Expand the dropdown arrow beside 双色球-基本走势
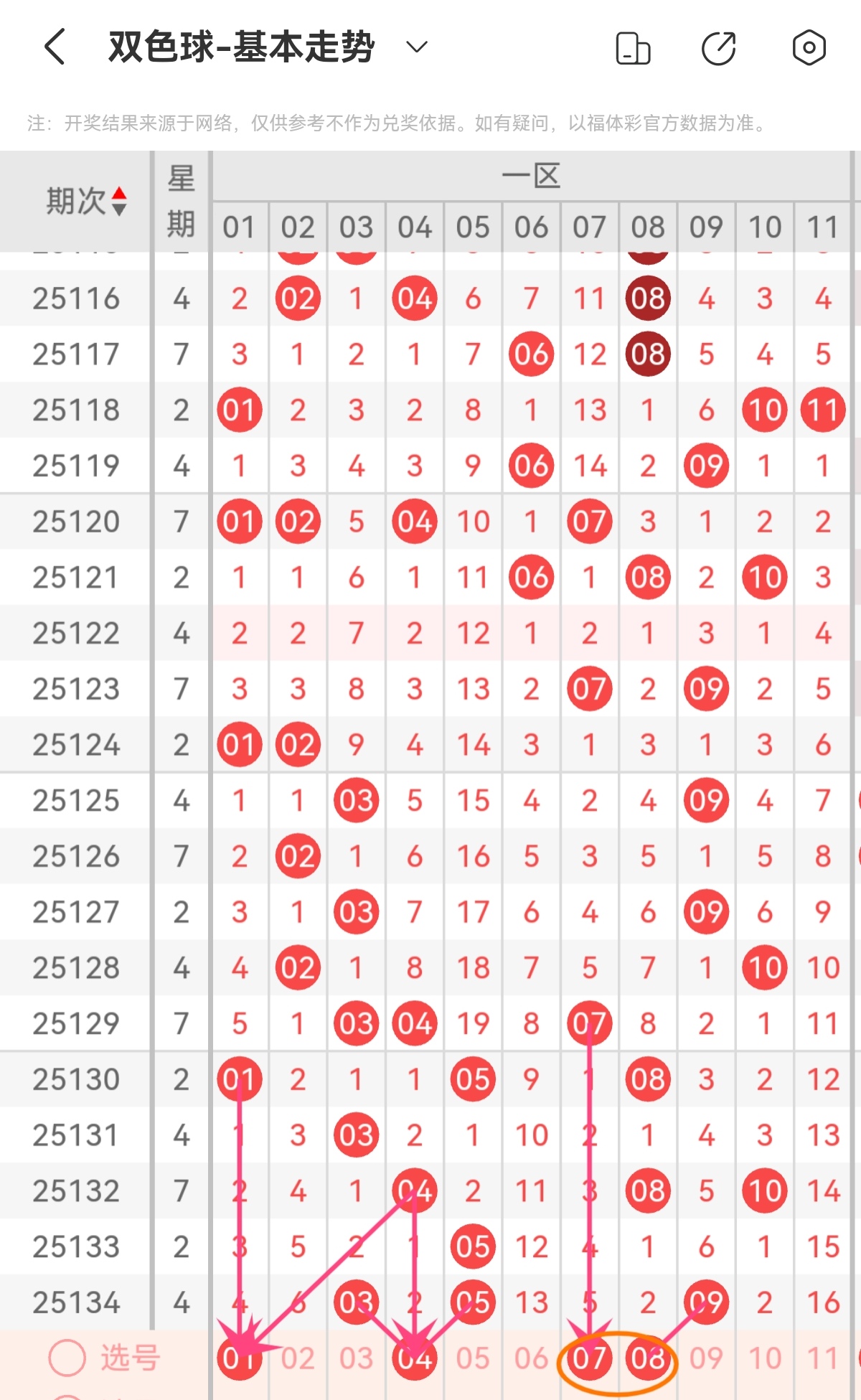This screenshot has height=1400, width=861. tap(415, 49)
